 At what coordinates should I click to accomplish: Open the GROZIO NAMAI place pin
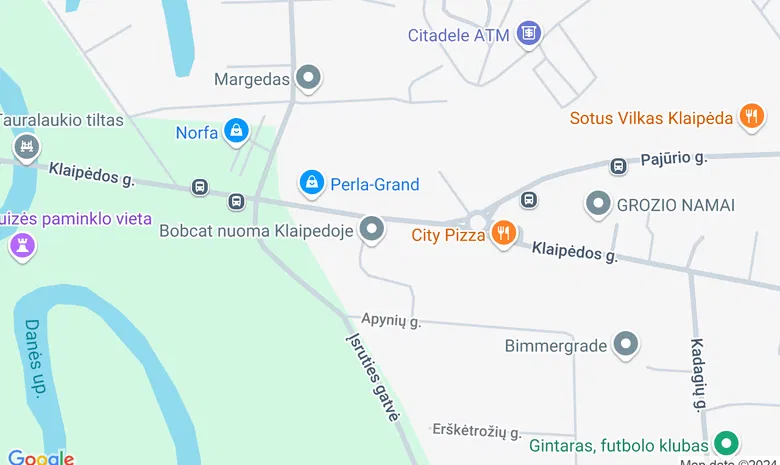click(x=598, y=204)
